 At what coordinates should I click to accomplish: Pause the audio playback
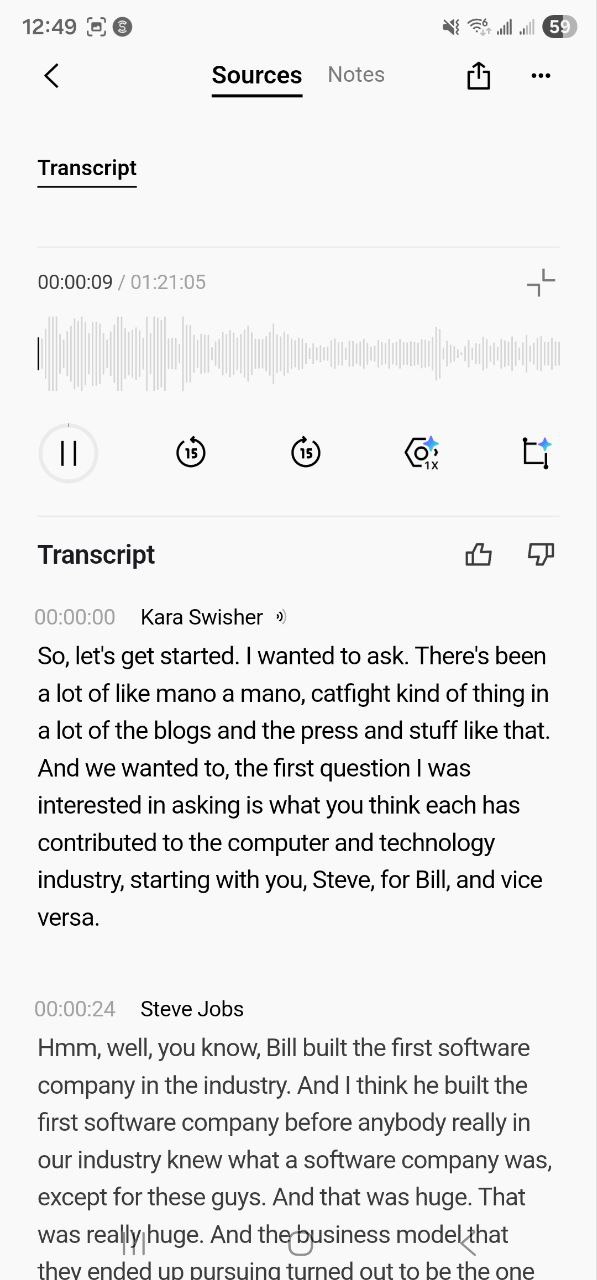pos(68,453)
